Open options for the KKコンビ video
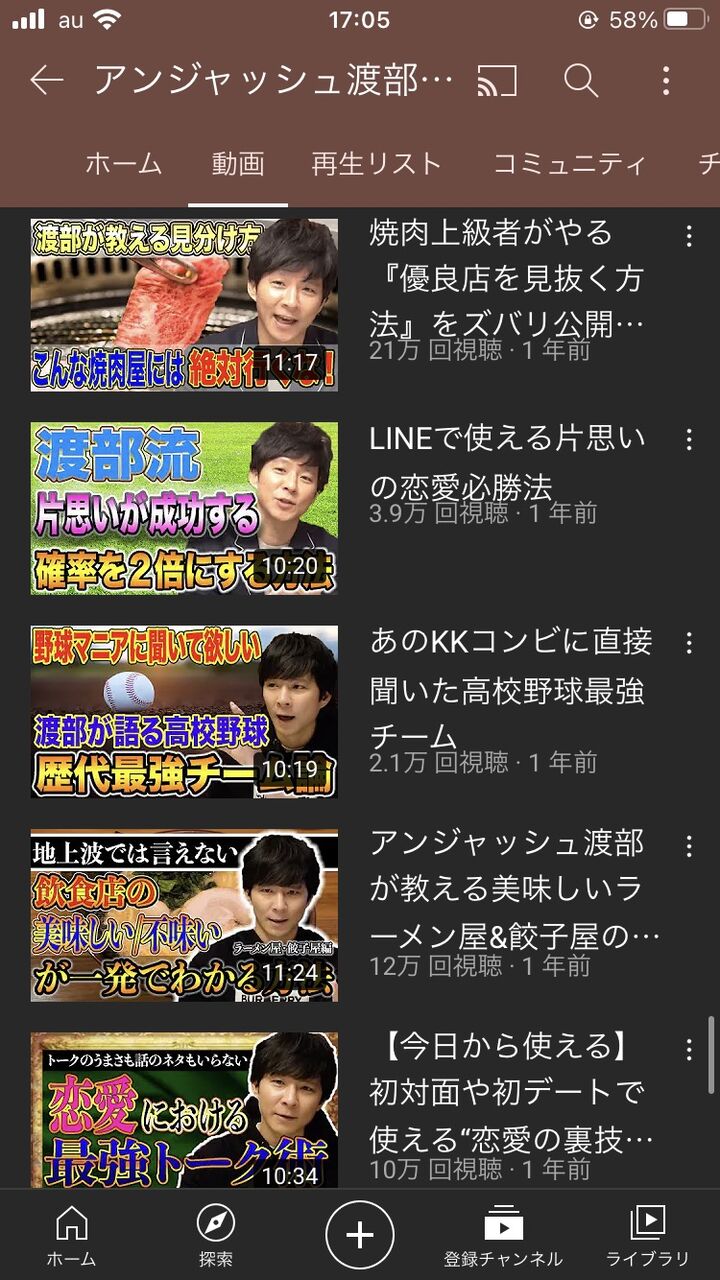Viewport: 720px width, 1280px height. [x=689, y=643]
